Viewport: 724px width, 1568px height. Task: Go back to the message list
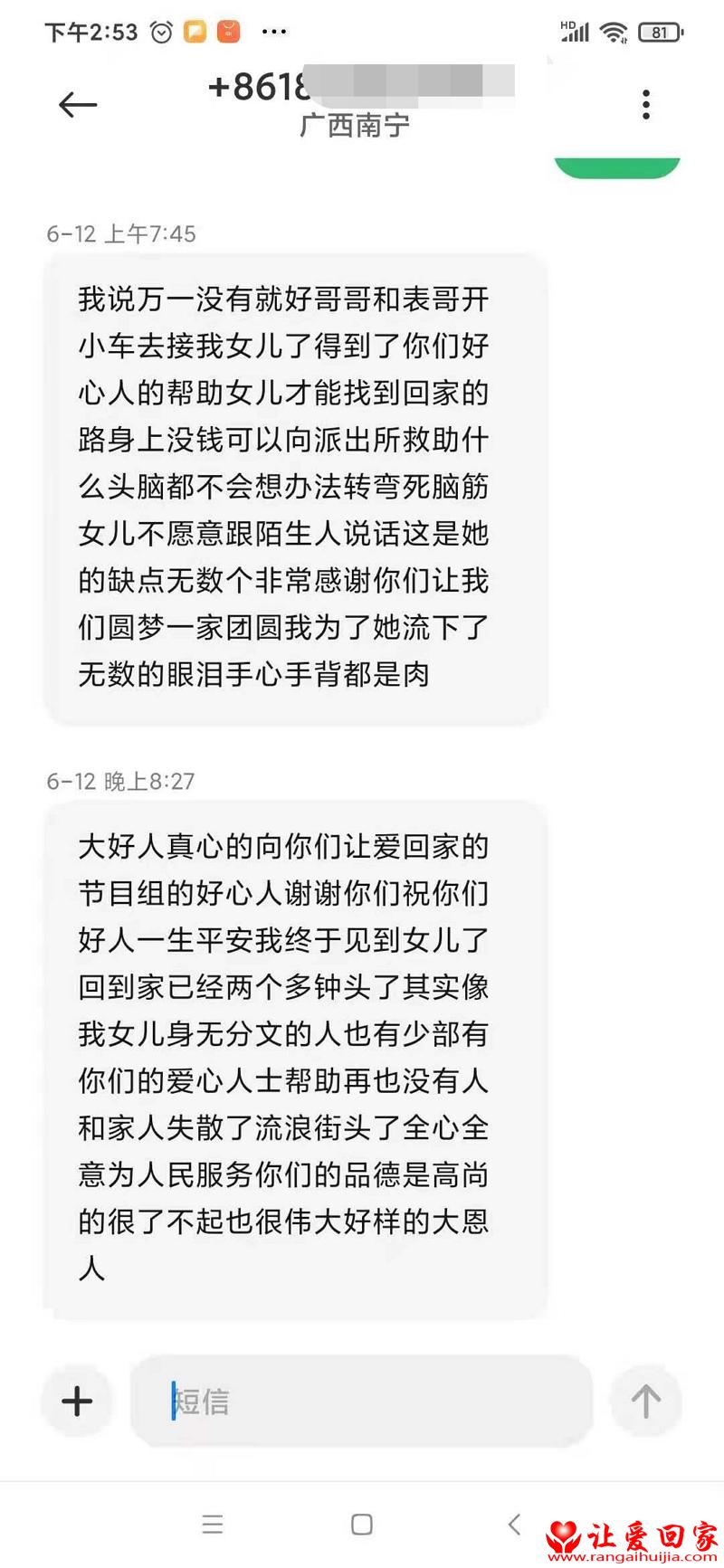pos(78,105)
